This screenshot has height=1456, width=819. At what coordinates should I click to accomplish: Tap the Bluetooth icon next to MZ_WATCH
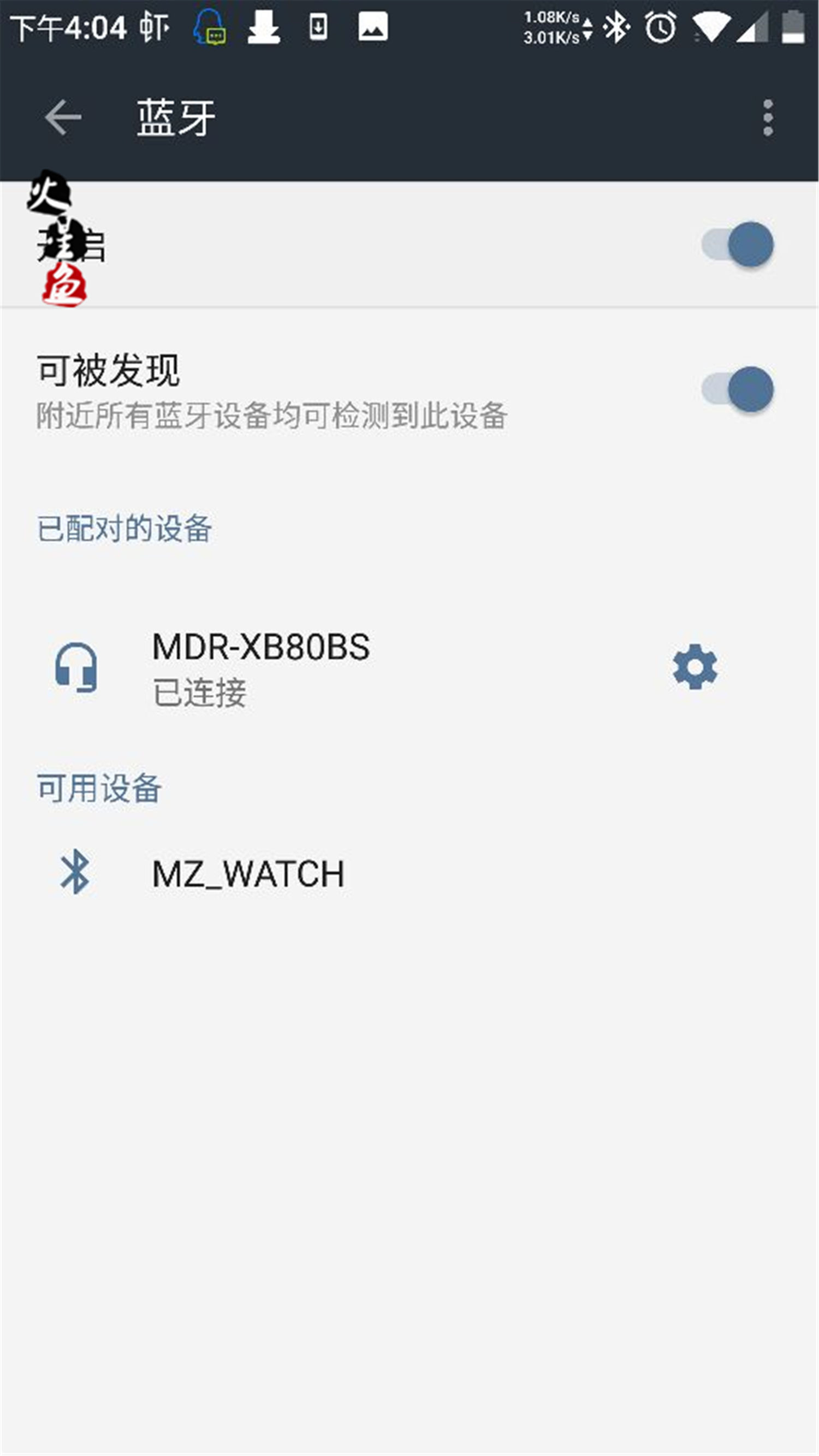pos(76,872)
